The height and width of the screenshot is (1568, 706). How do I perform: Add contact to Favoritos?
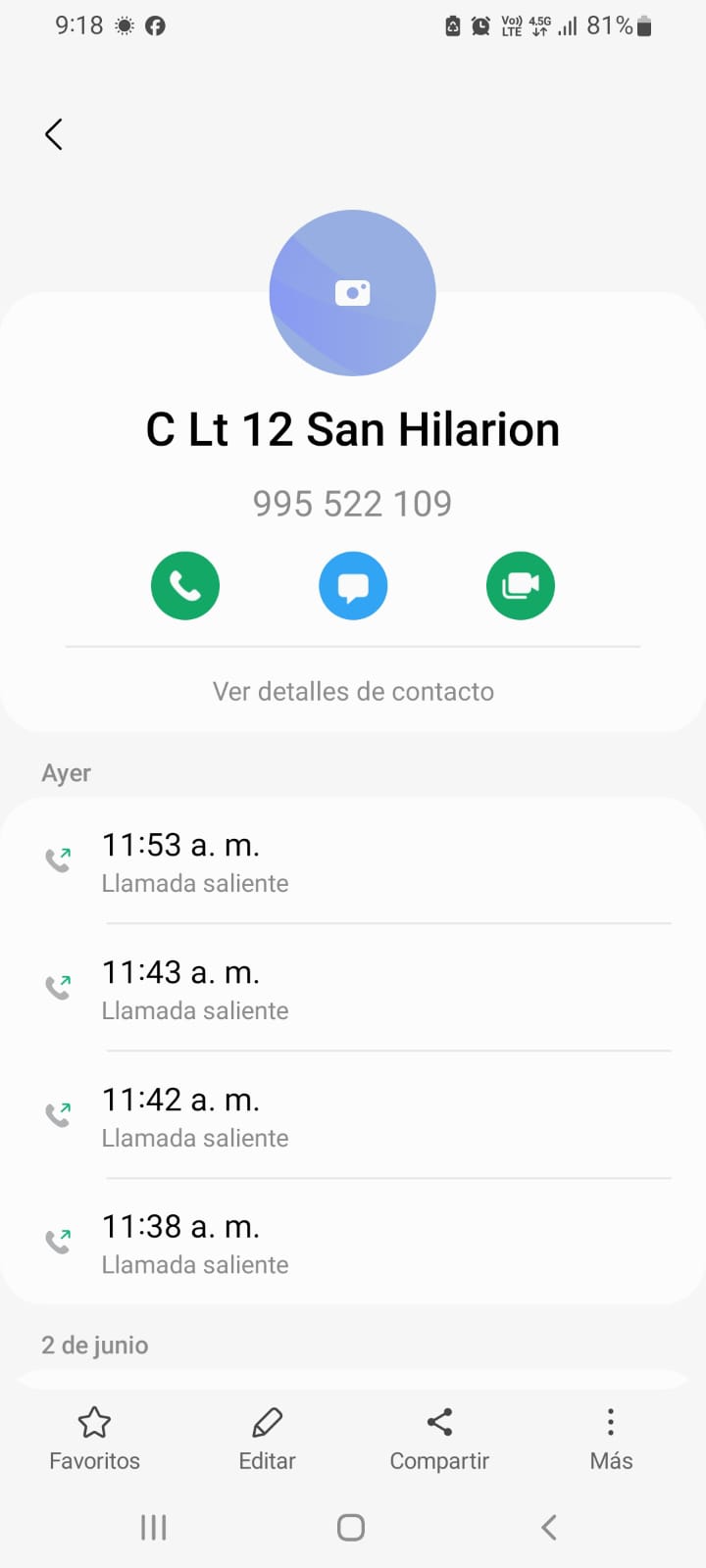tap(94, 1439)
